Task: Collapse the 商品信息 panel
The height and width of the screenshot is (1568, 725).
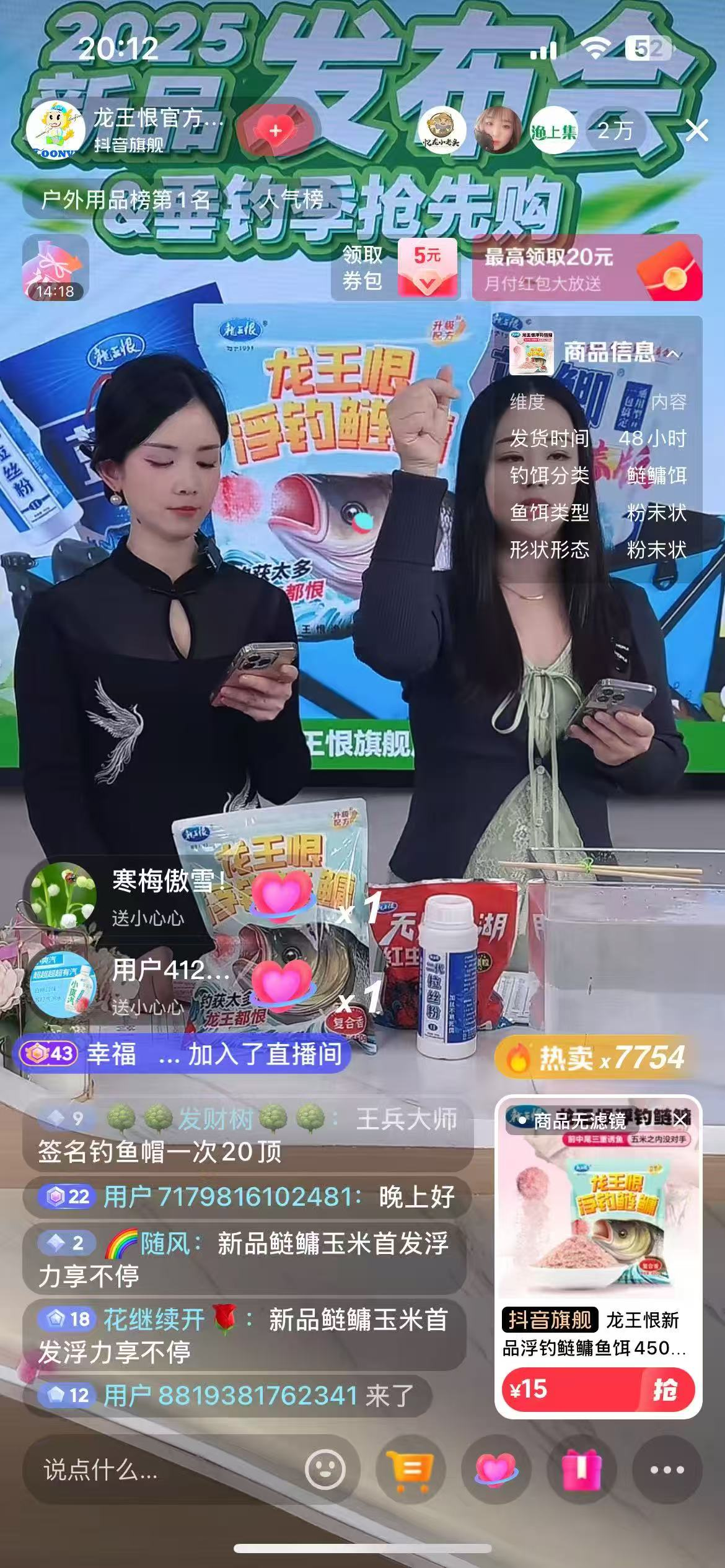Action: click(x=674, y=354)
